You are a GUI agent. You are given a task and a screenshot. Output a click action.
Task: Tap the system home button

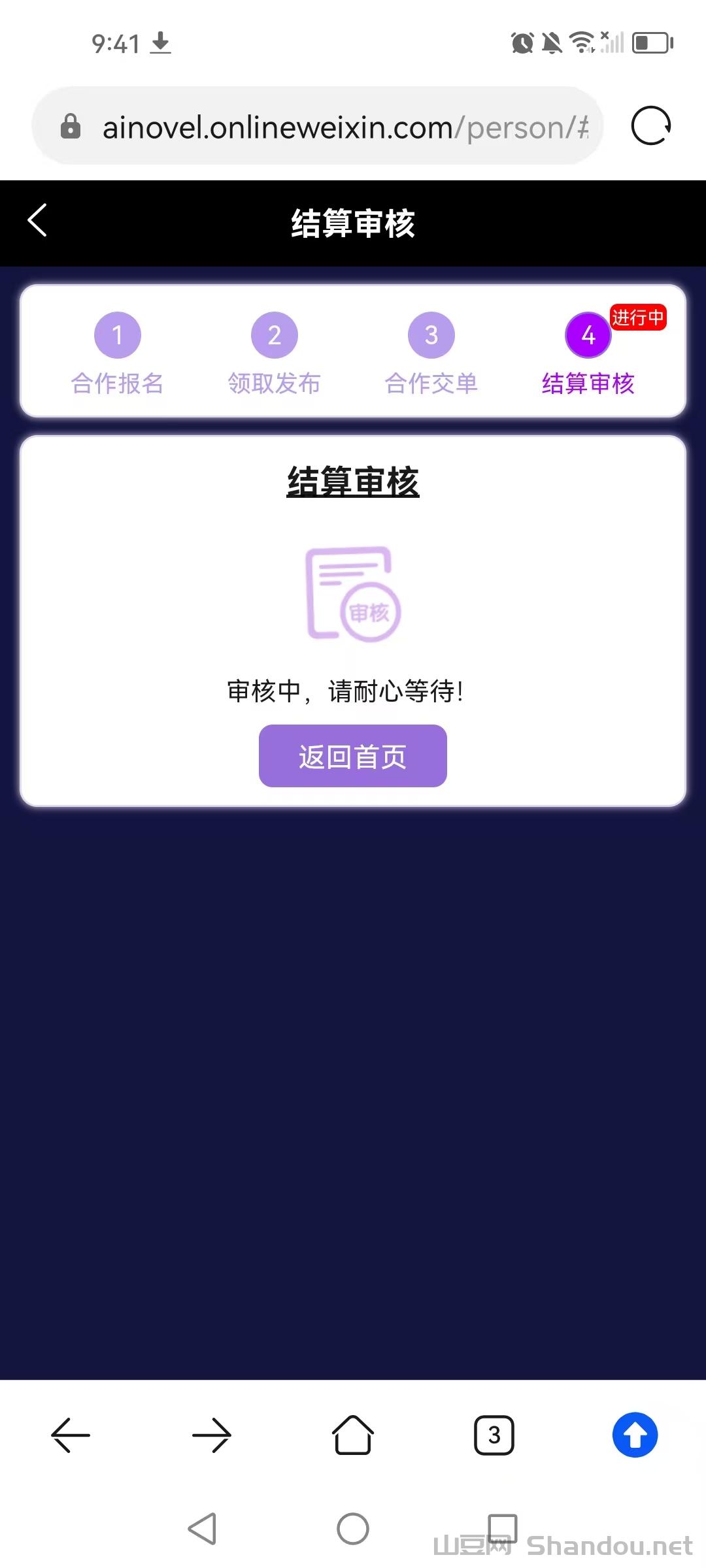click(353, 1529)
